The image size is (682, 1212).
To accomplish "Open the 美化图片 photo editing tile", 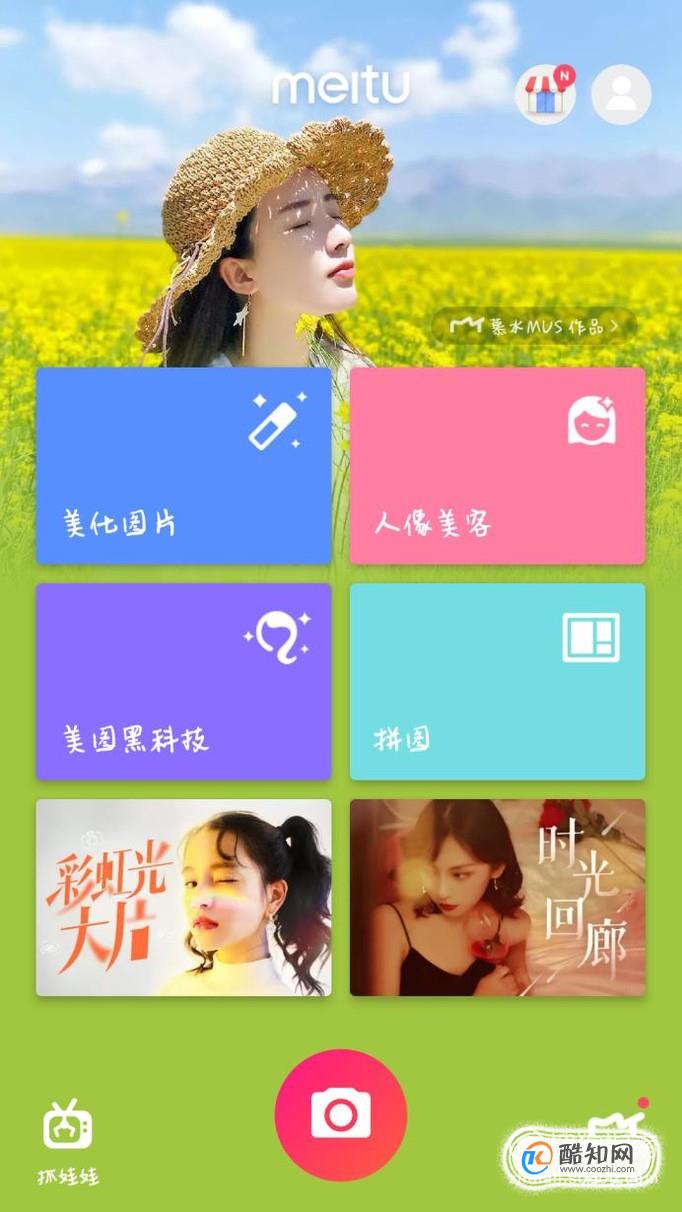I will pyautogui.click(x=184, y=466).
